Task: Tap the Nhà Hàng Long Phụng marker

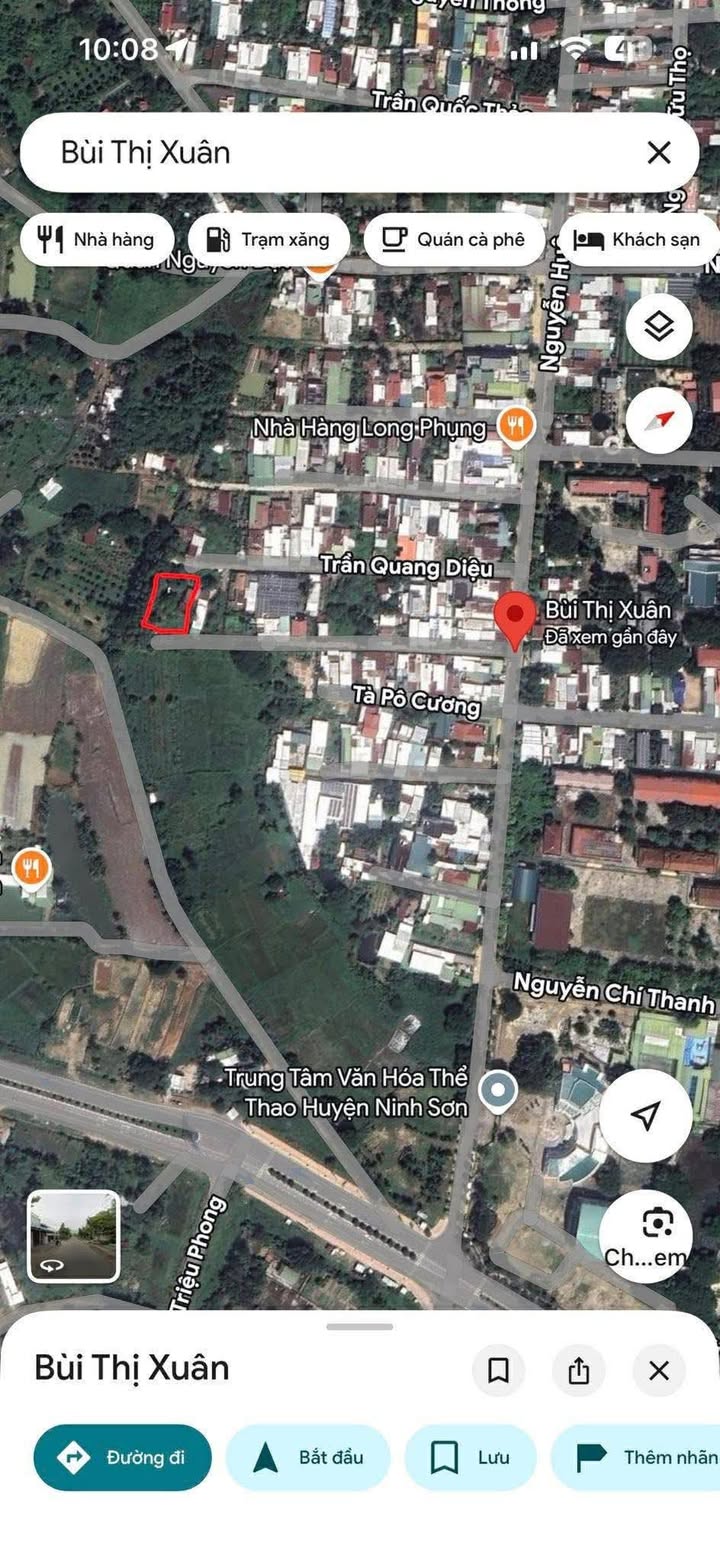Action: point(516,427)
